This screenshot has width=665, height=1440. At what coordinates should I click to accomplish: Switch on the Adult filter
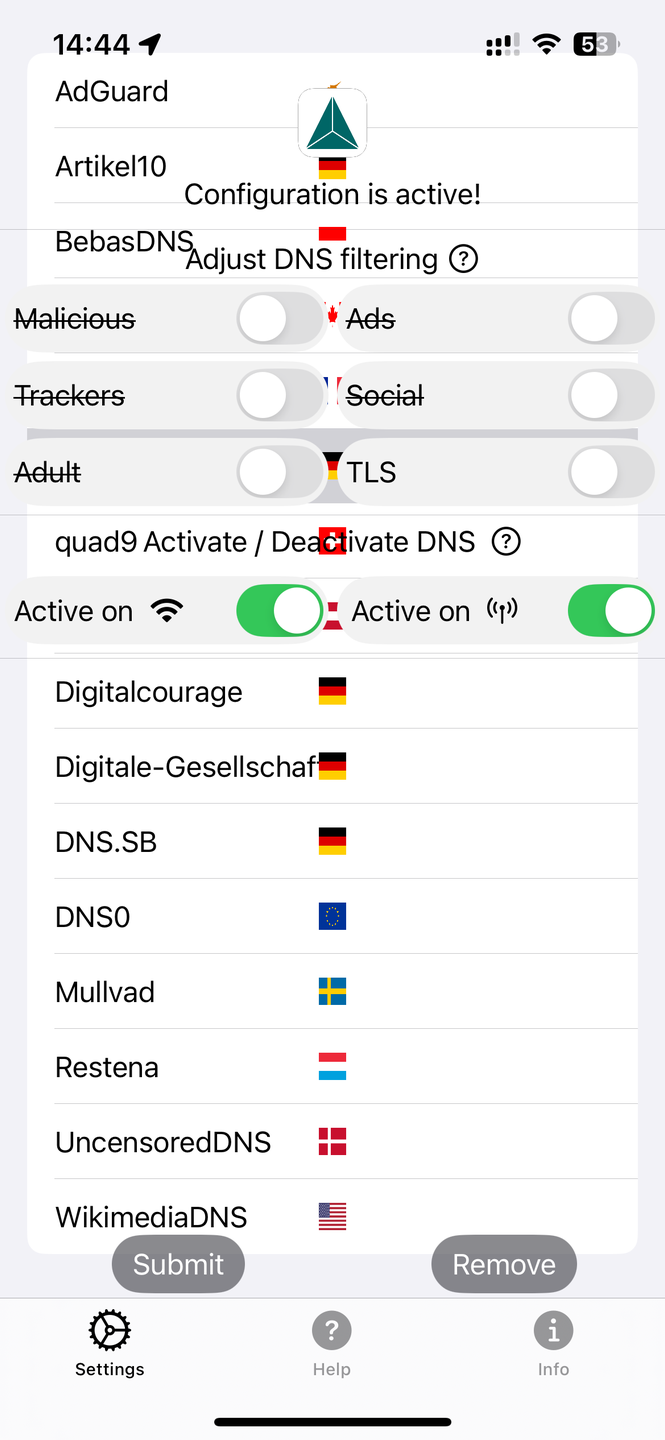(280, 472)
